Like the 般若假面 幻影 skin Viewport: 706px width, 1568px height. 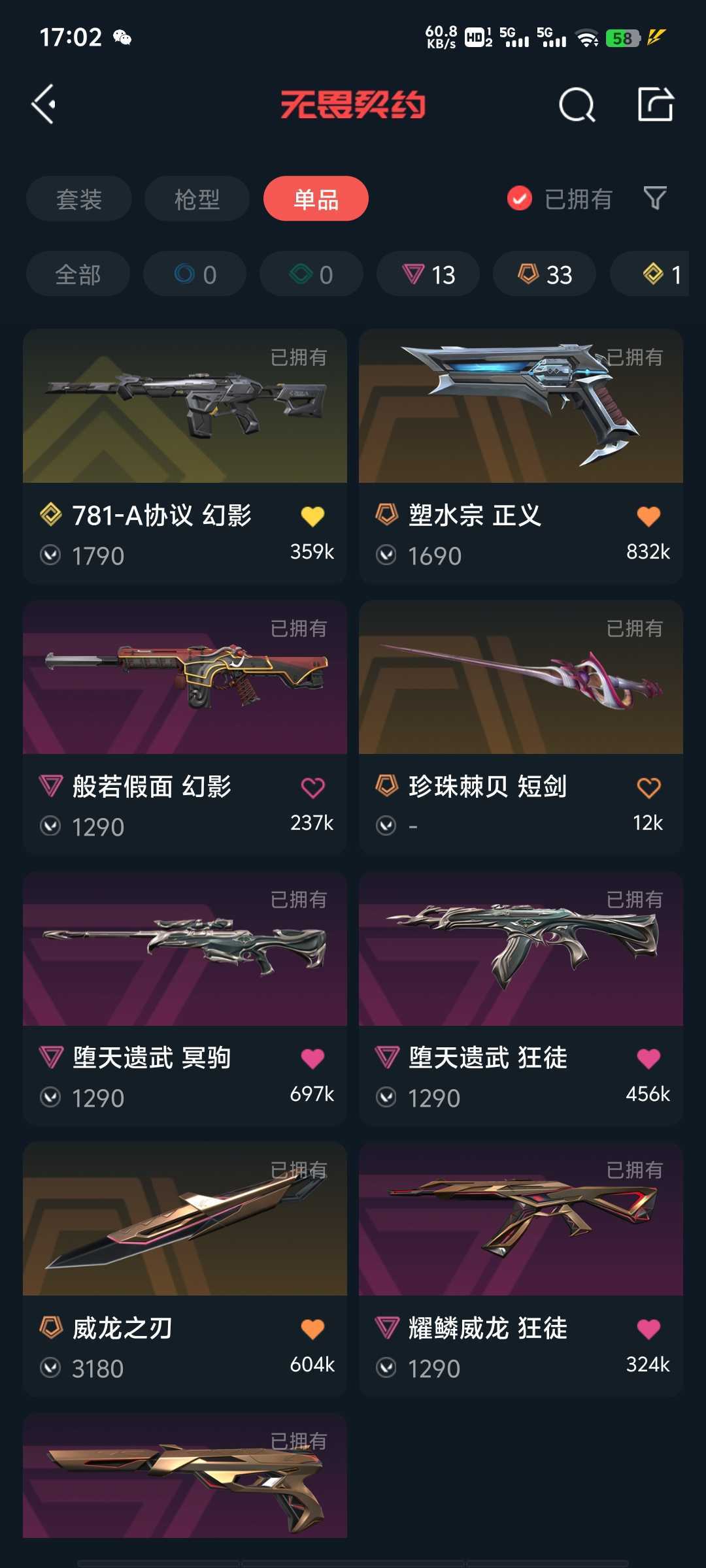312,787
